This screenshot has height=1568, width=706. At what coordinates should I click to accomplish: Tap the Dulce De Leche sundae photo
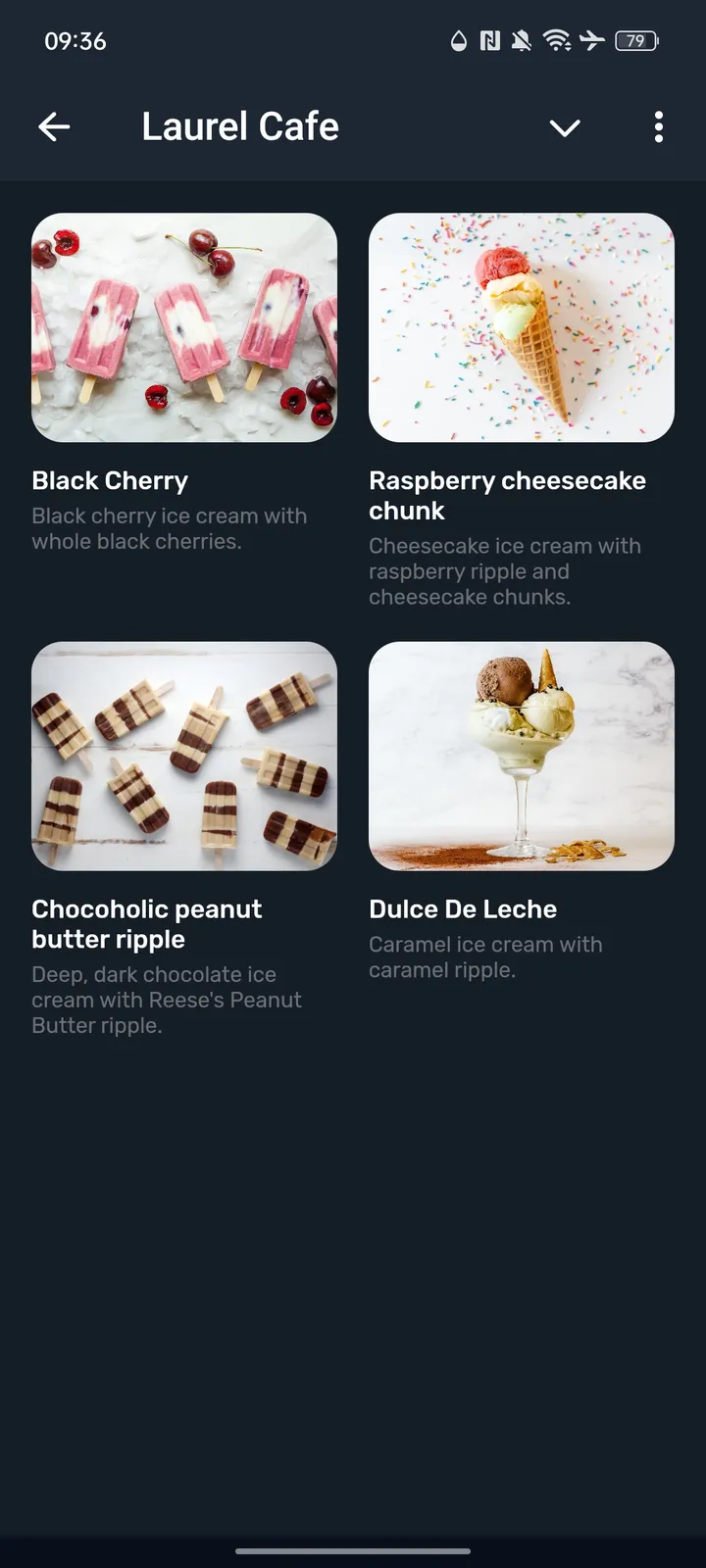click(x=521, y=757)
